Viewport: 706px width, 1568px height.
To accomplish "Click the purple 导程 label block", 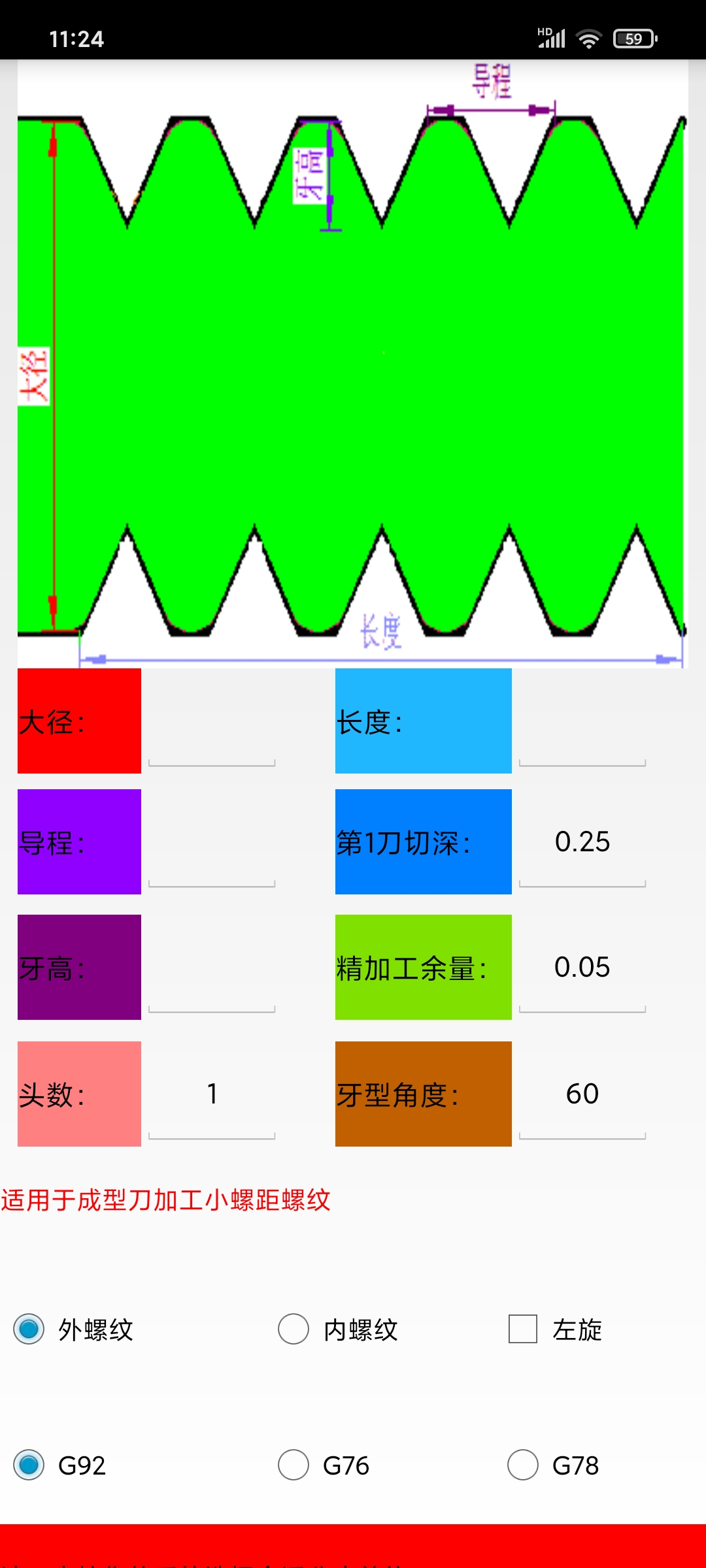I will (78, 841).
